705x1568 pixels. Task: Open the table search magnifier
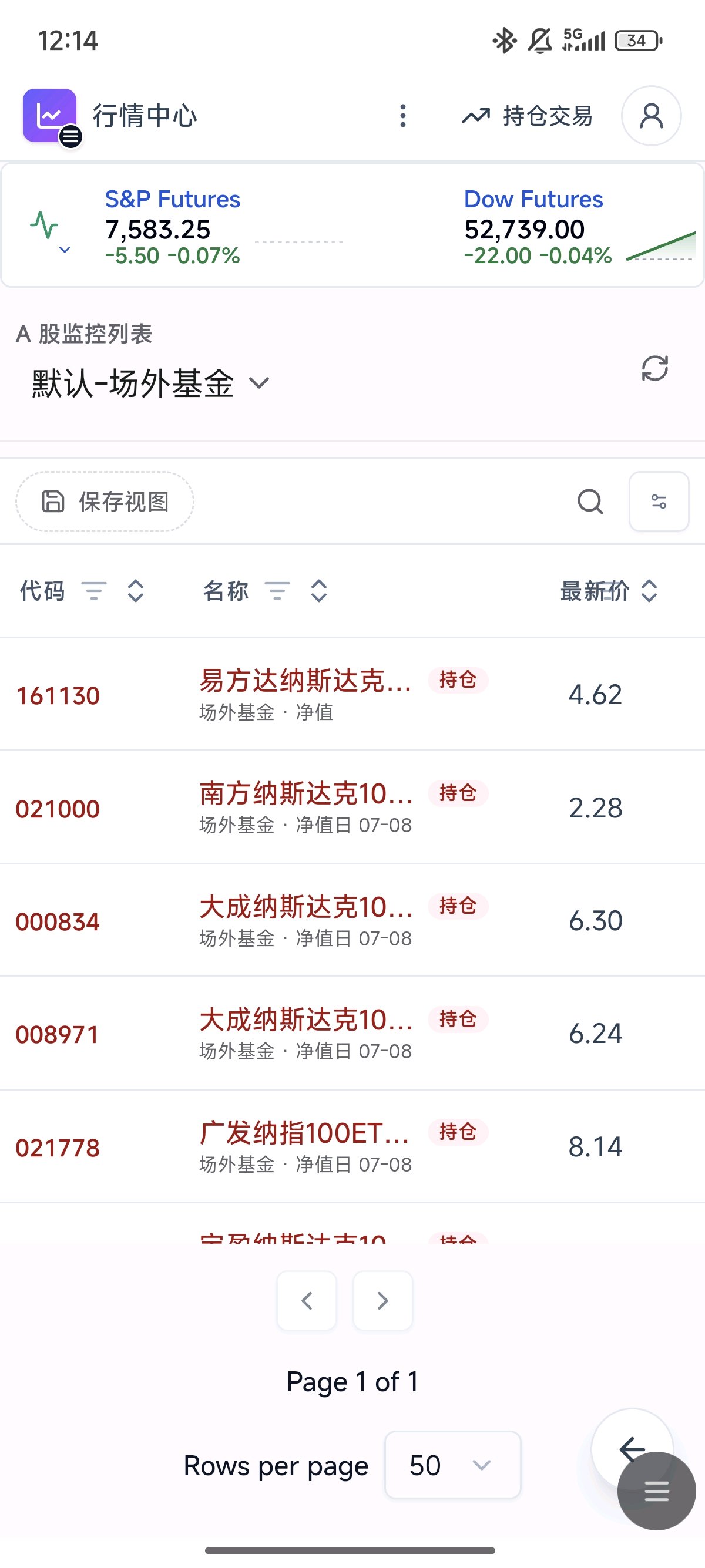[x=590, y=502]
